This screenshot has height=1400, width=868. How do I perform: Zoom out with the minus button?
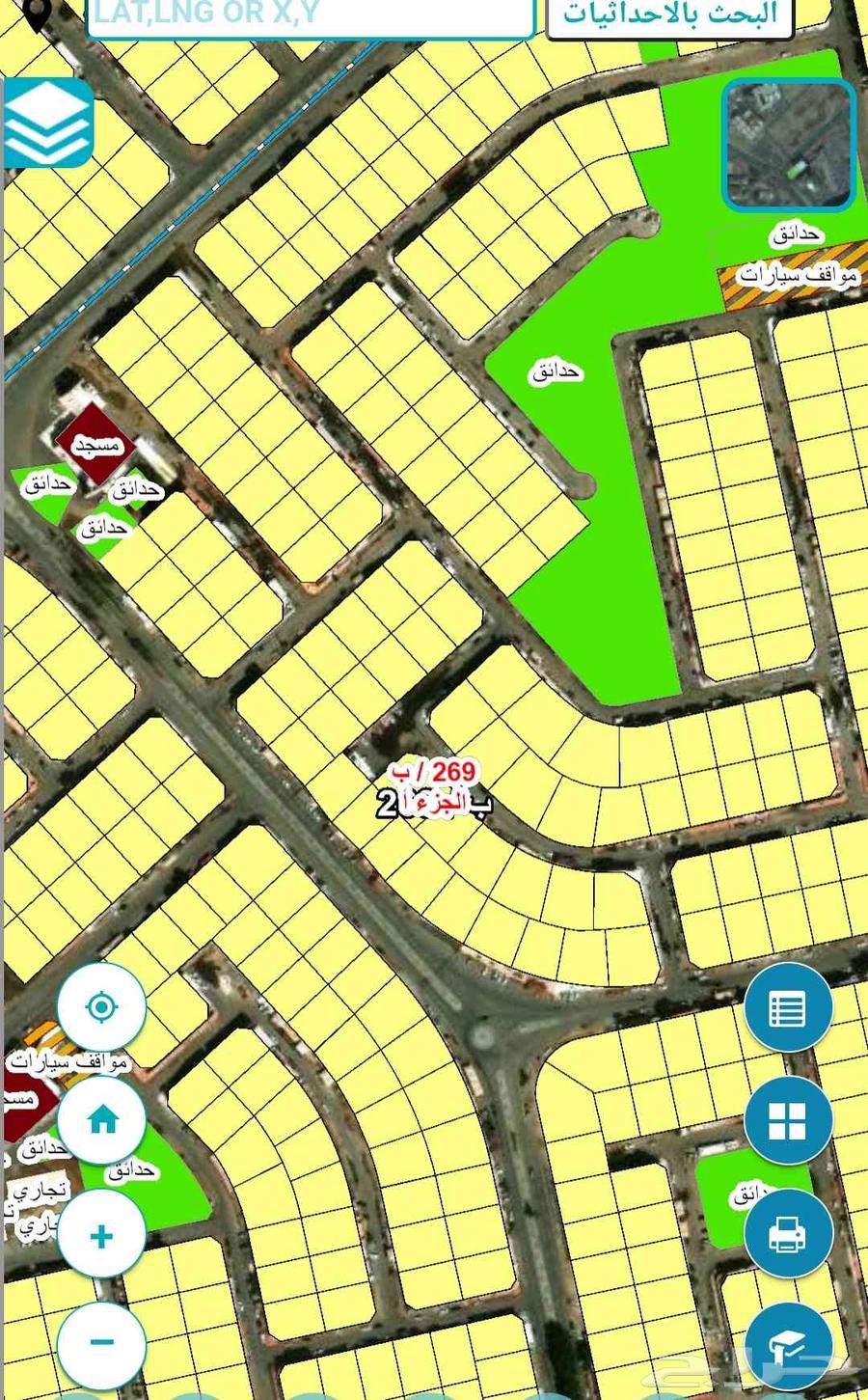coord(101,1342)
